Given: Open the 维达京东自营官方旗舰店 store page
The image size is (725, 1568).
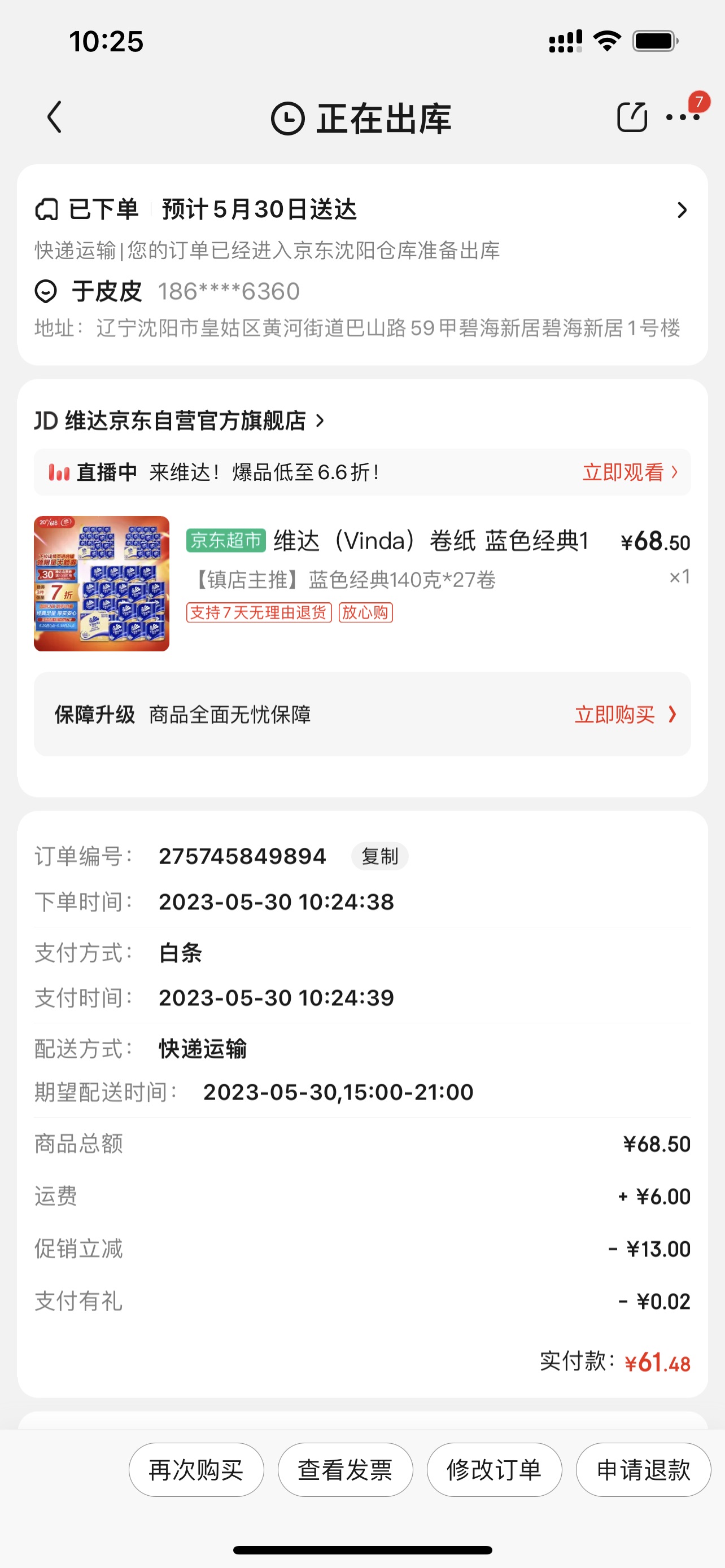Looking at the screenshot, I should [179, 421].
